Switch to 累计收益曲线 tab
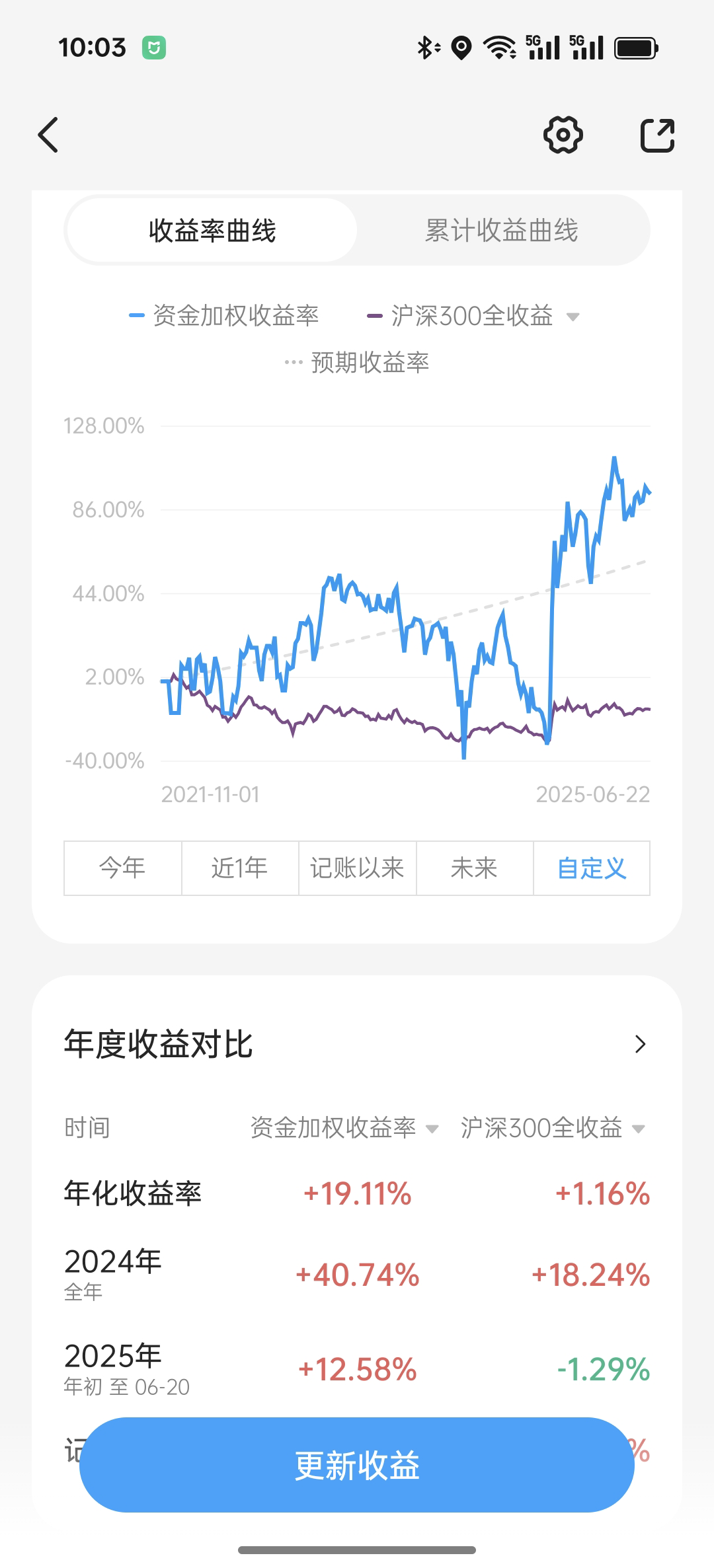This screenshot has height=1568, width=714. [501, 231]
